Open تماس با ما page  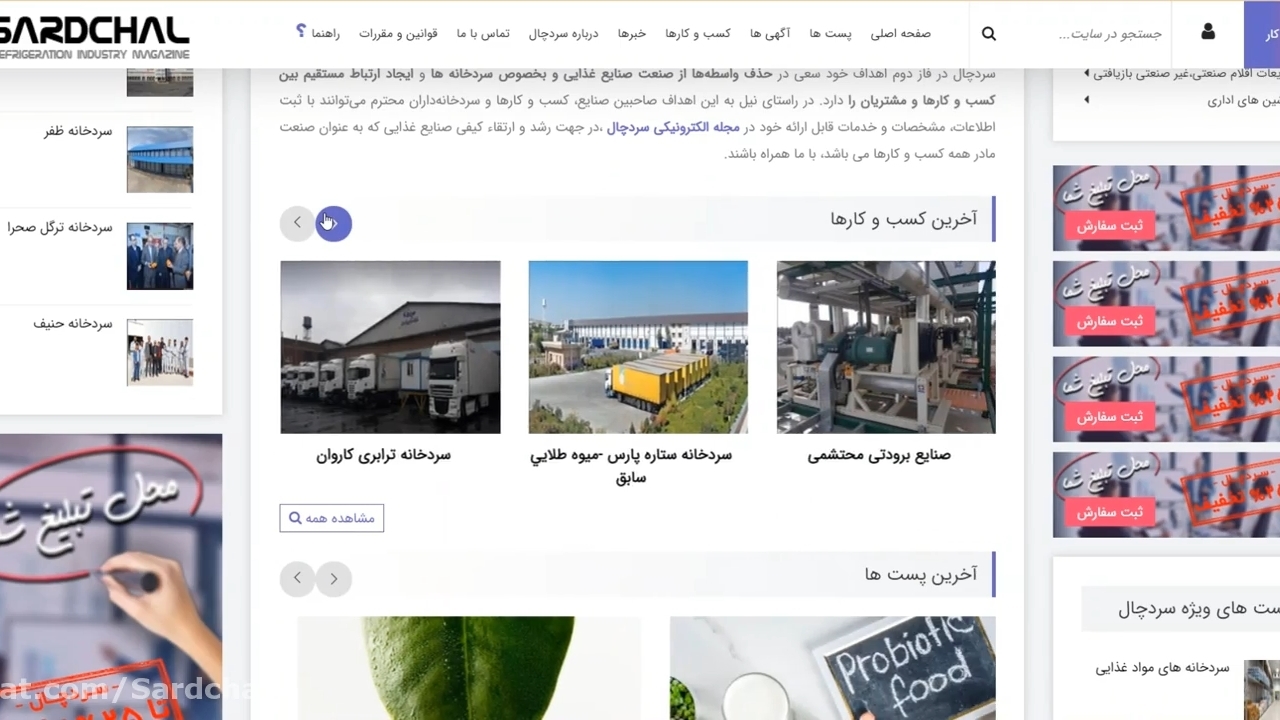[483, 34]
